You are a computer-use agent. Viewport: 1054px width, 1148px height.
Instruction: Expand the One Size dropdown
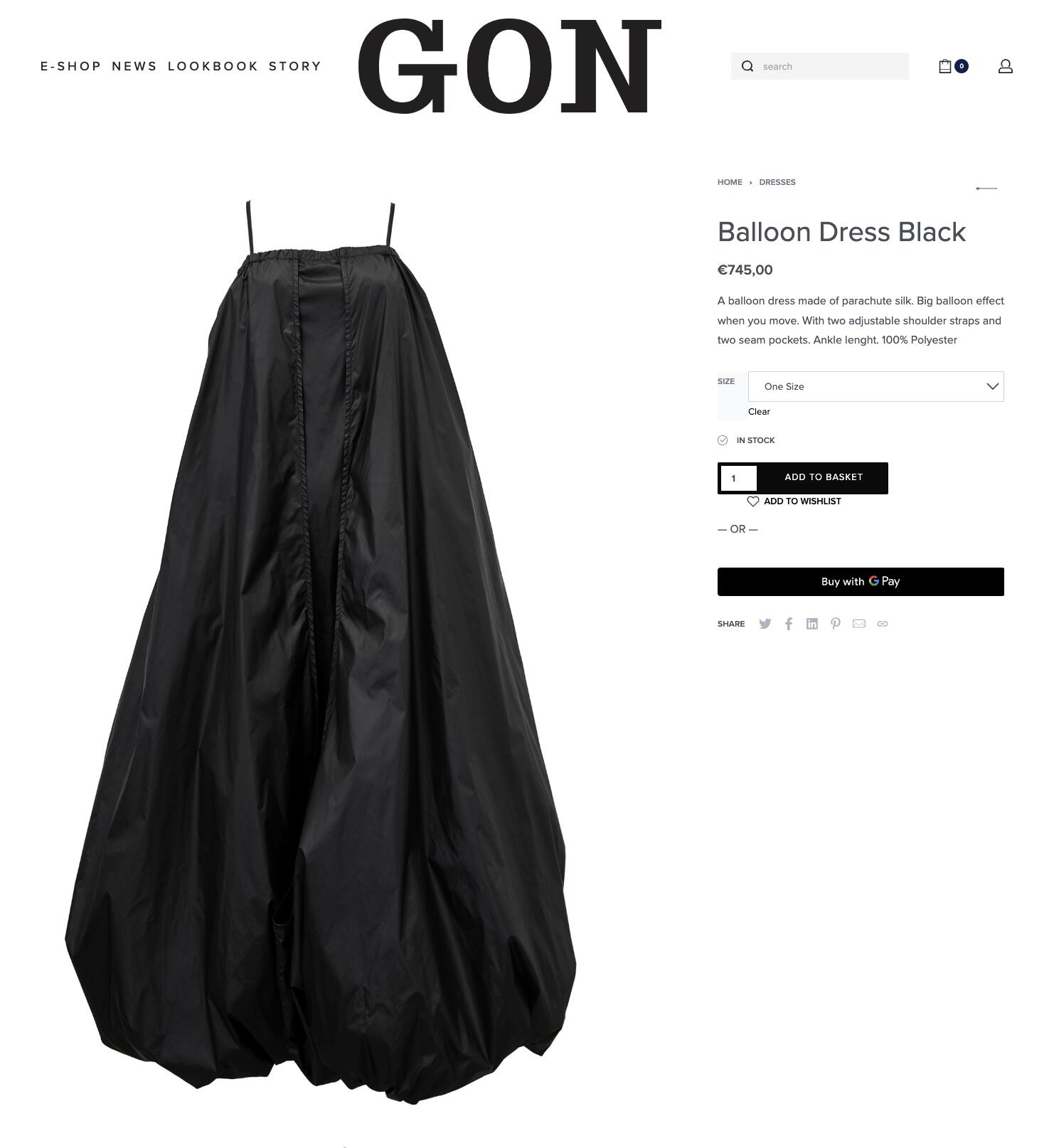[x=875, y=386]
